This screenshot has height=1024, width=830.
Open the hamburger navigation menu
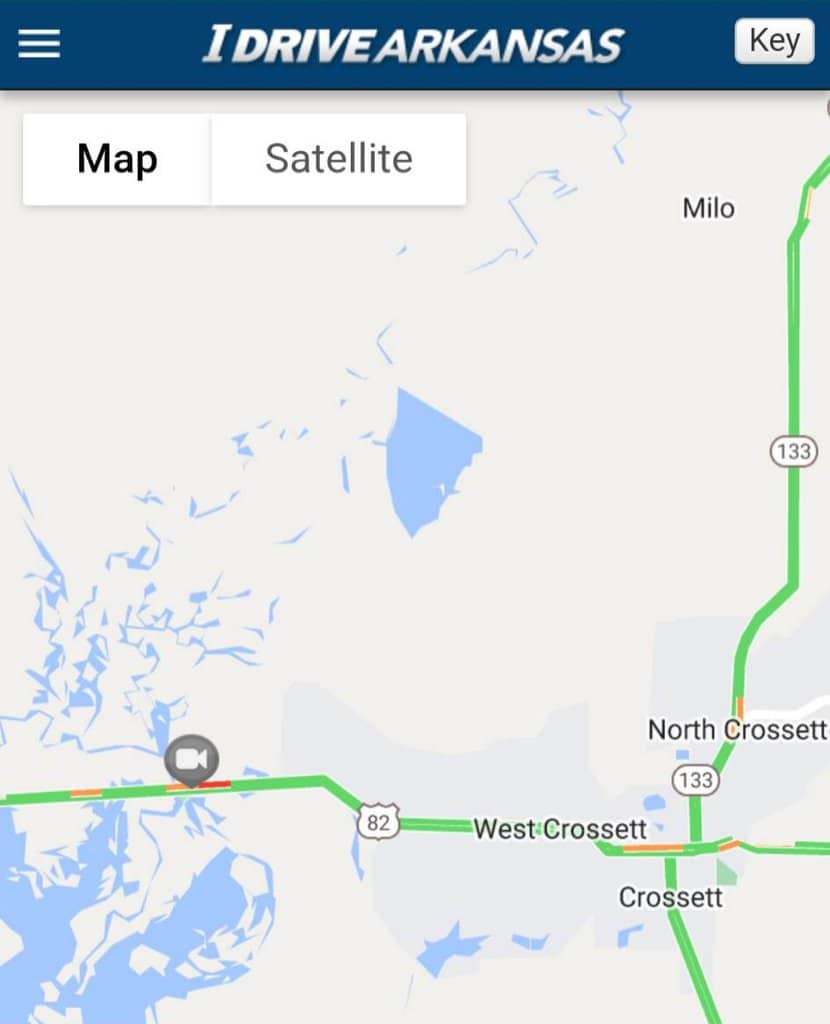pyautogui.click(x=40, y=44)
